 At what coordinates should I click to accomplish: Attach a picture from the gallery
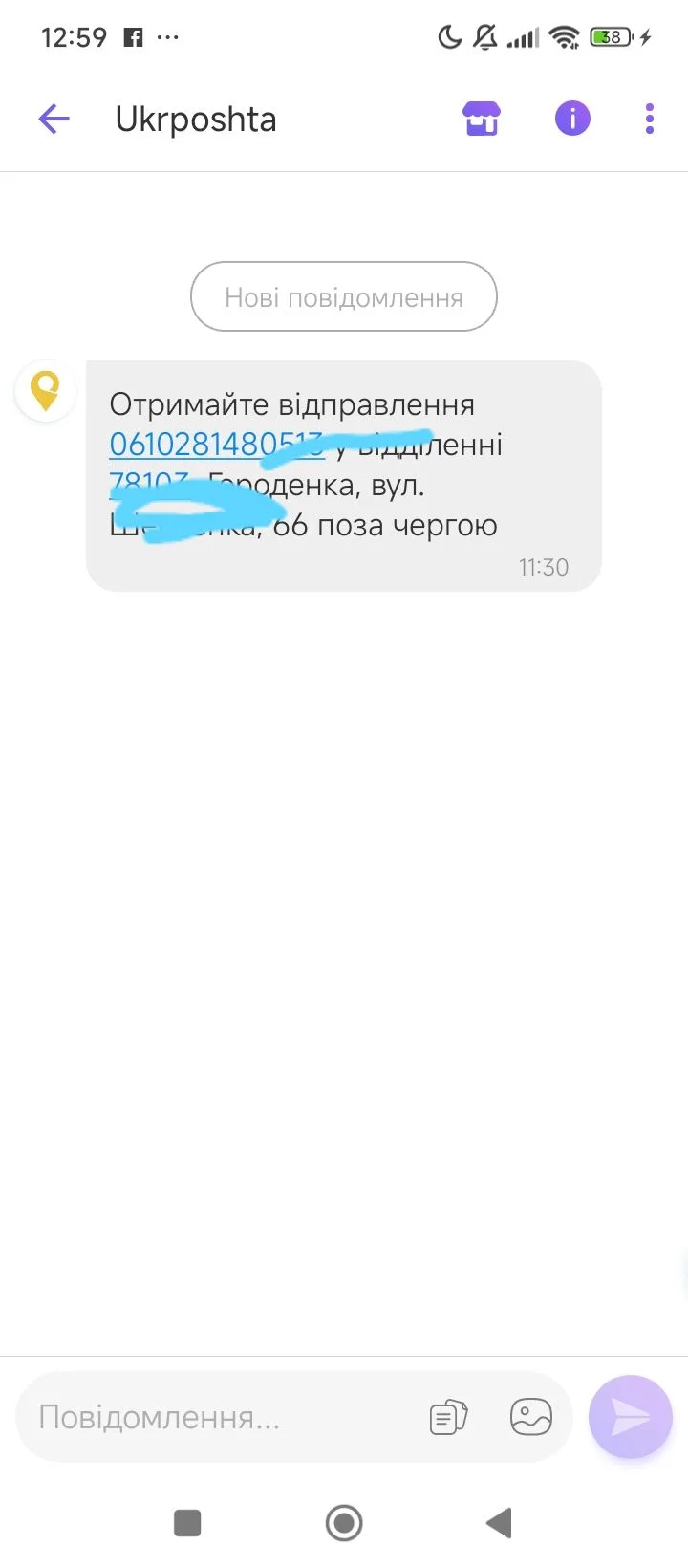coord(531,1417)
